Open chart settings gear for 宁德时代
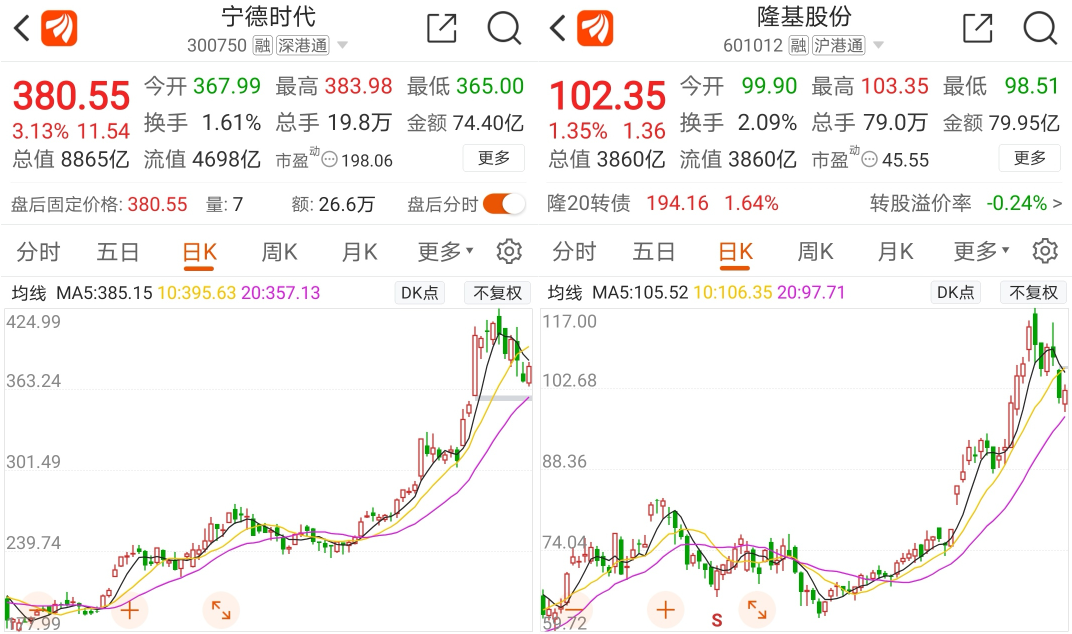1072x634 pixels. pos(509,251)
